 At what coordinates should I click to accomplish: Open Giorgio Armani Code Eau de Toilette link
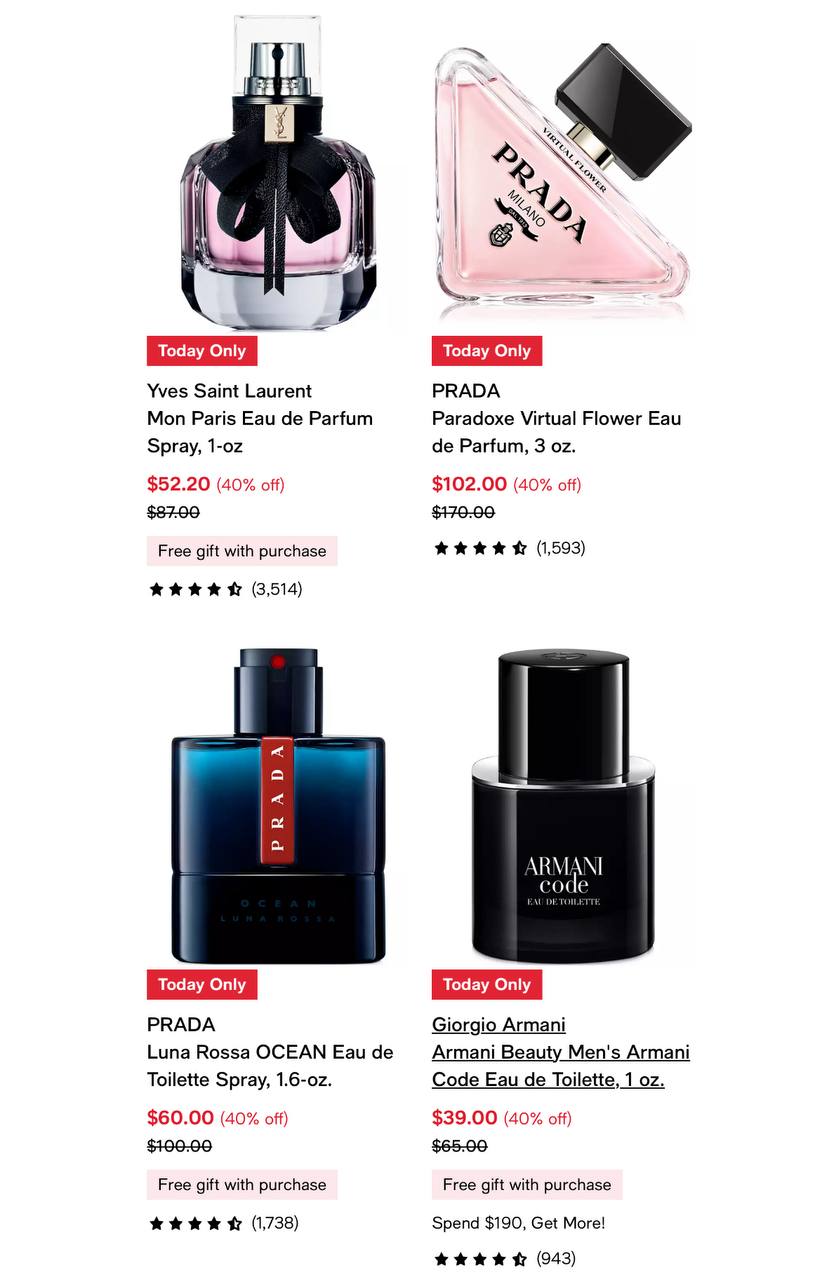click(560, 1052)
